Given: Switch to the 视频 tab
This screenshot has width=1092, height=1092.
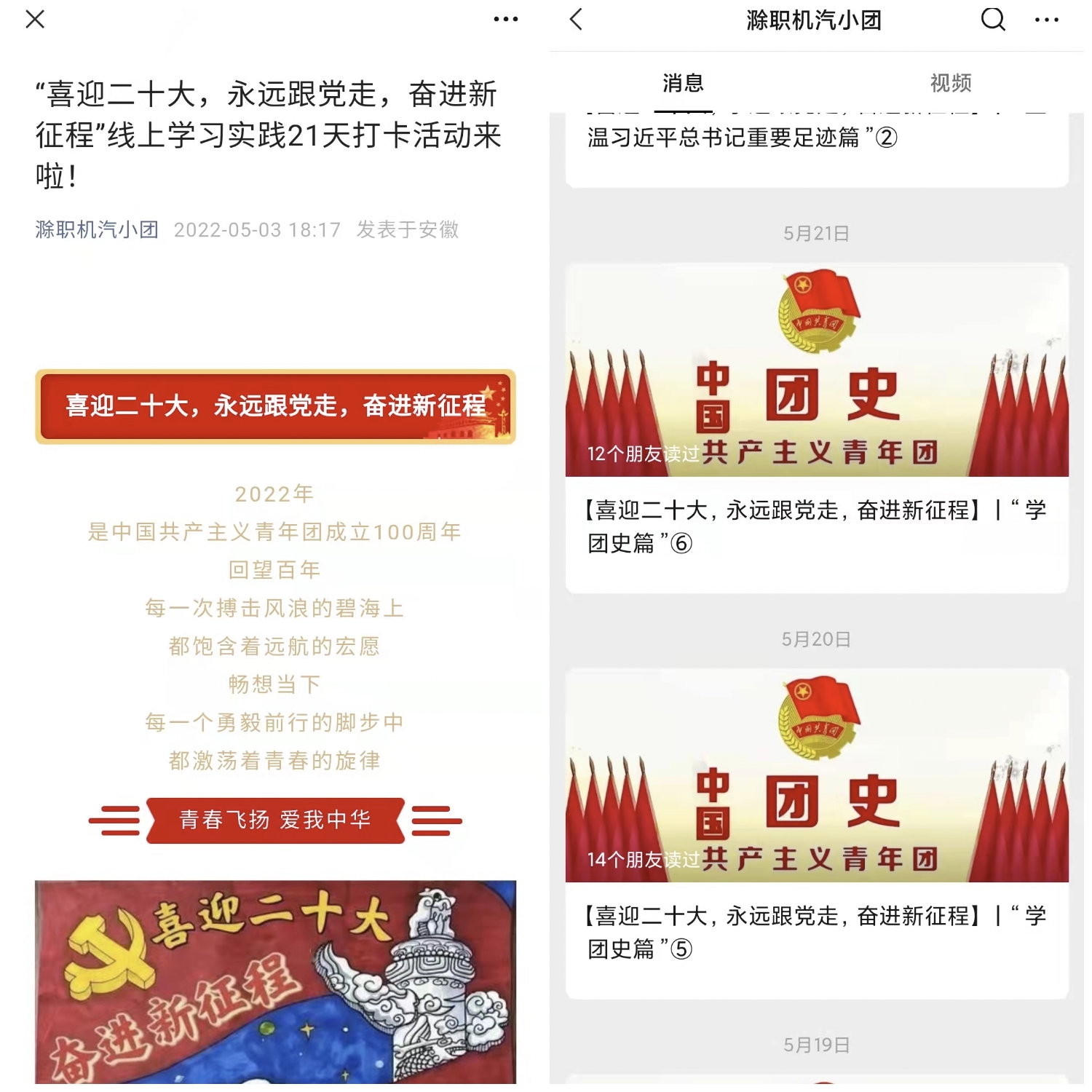Looking at the screenshot, I should click(950, 83).
